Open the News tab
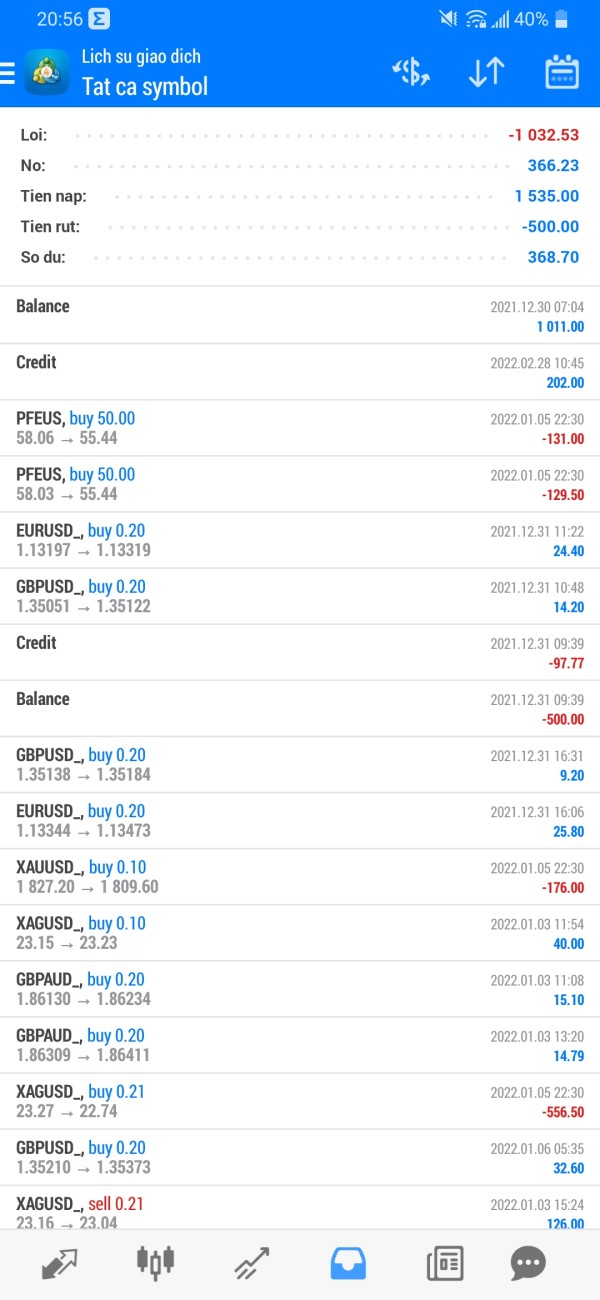 (445, 1263)
